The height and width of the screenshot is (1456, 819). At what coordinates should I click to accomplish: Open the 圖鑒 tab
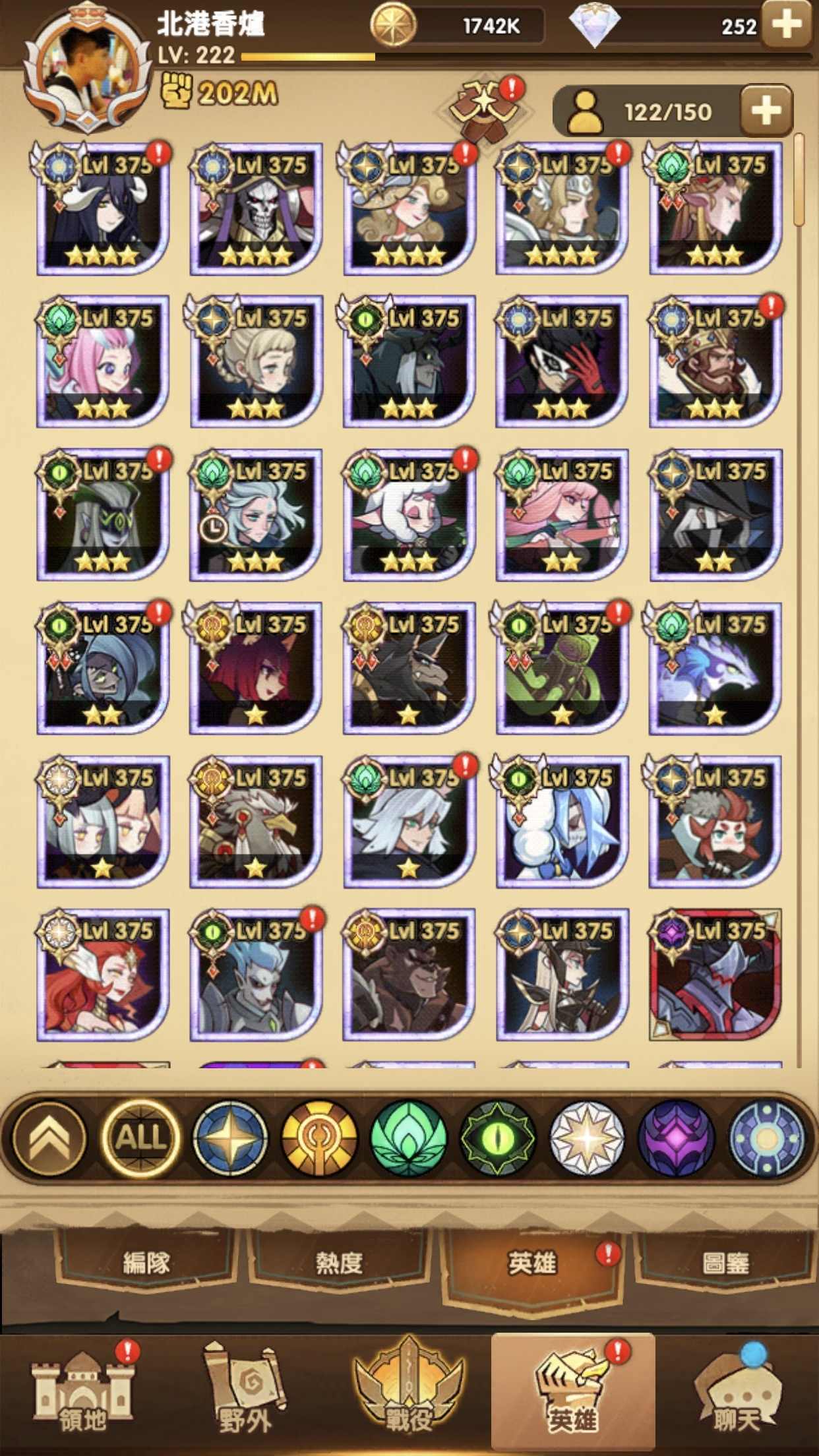[x=725, y=1263]
